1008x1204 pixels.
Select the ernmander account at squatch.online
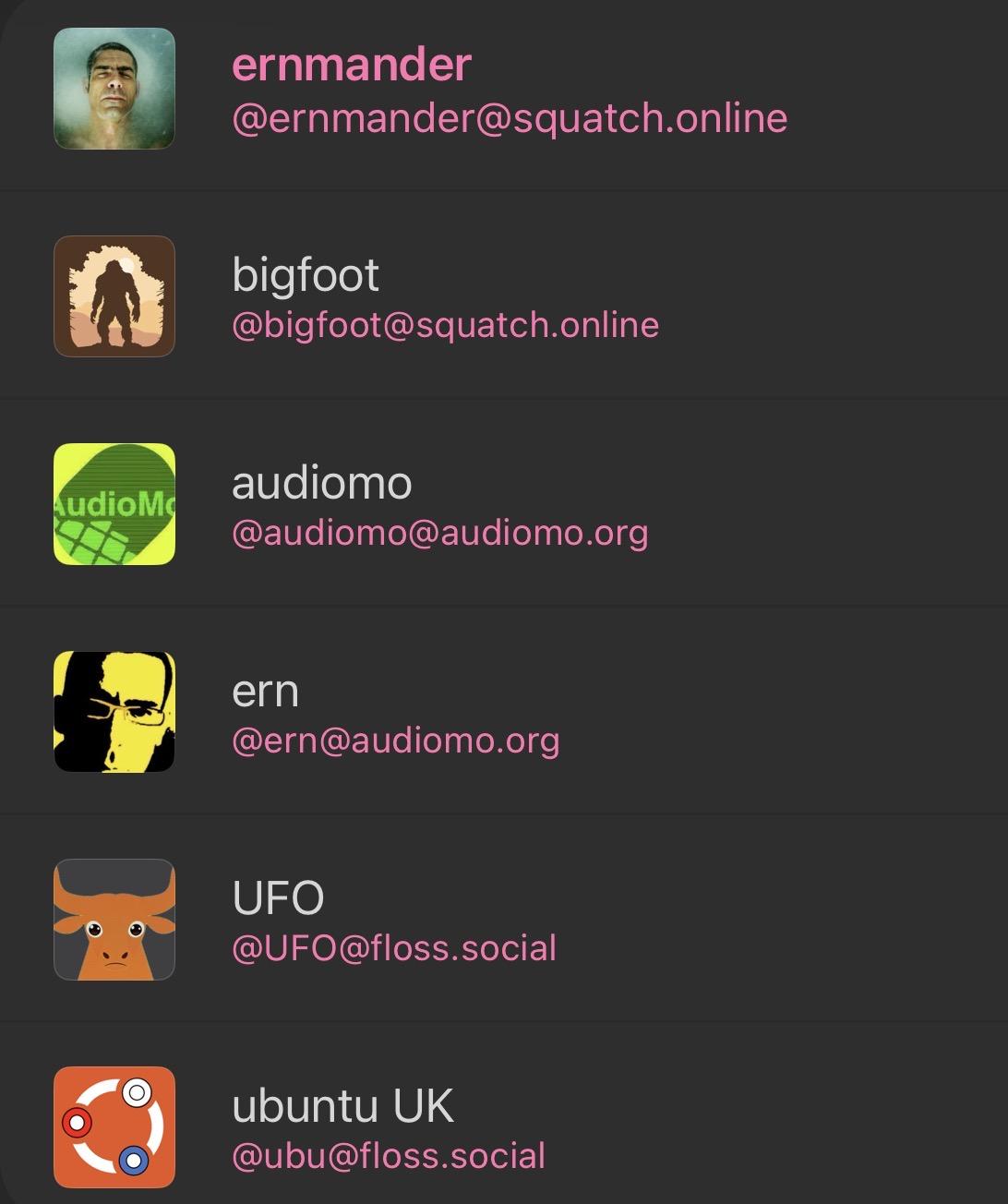[x=508, y=90]
